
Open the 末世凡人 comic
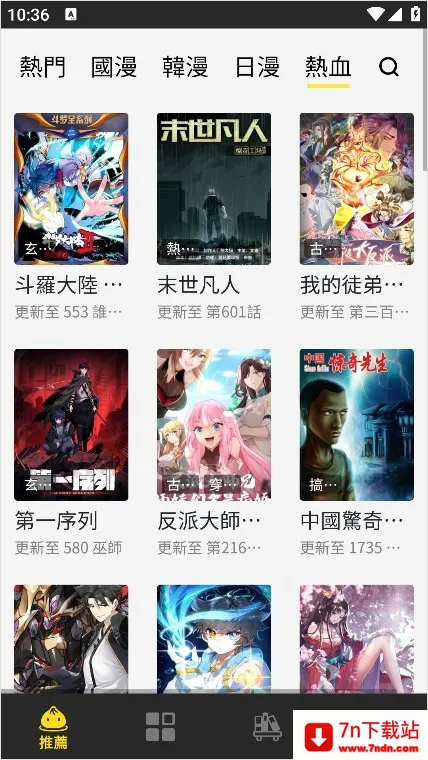pyautogui.click(x=214, y=217)
